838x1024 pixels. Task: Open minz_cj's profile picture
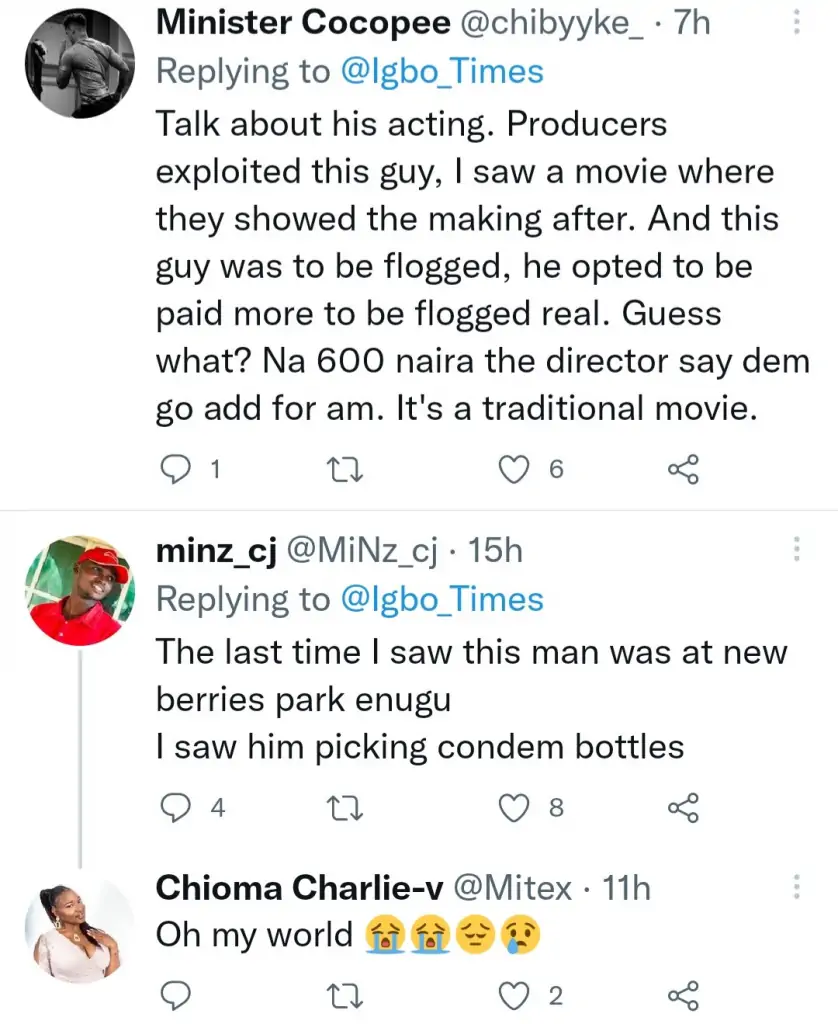[80, 589]
